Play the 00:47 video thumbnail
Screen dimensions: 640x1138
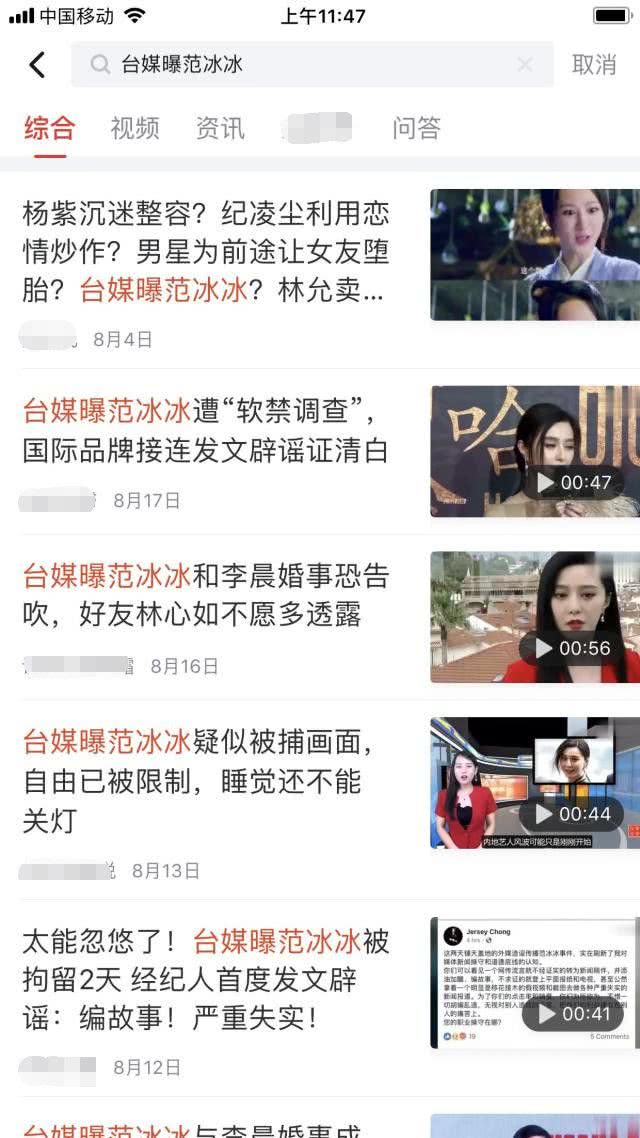535,451
